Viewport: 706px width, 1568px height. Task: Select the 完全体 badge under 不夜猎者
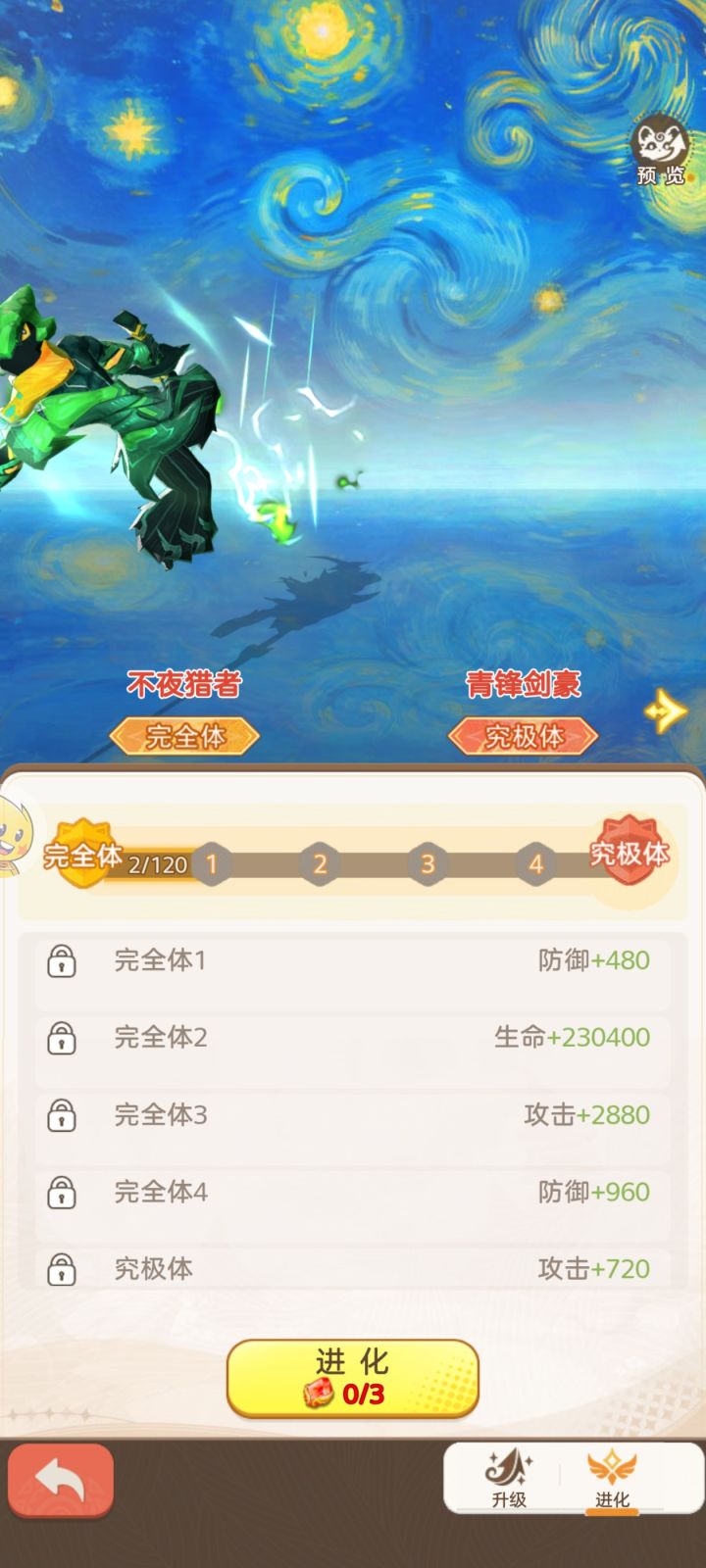click(183, 737)
